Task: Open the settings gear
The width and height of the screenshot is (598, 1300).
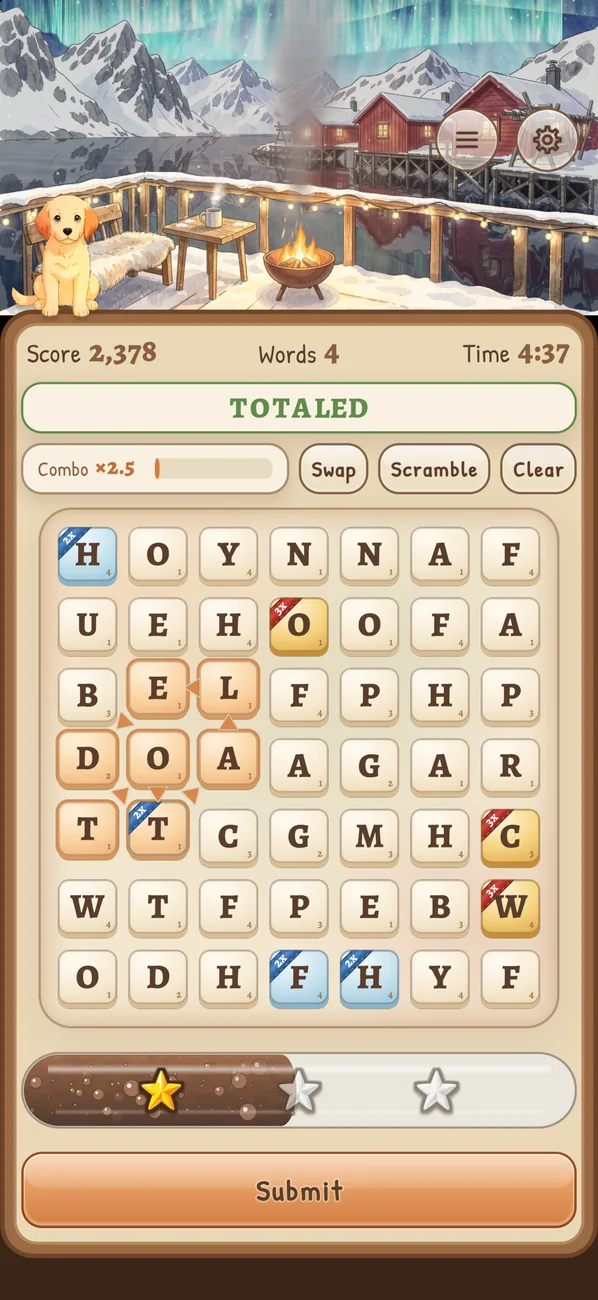Action: click(546, 140)
